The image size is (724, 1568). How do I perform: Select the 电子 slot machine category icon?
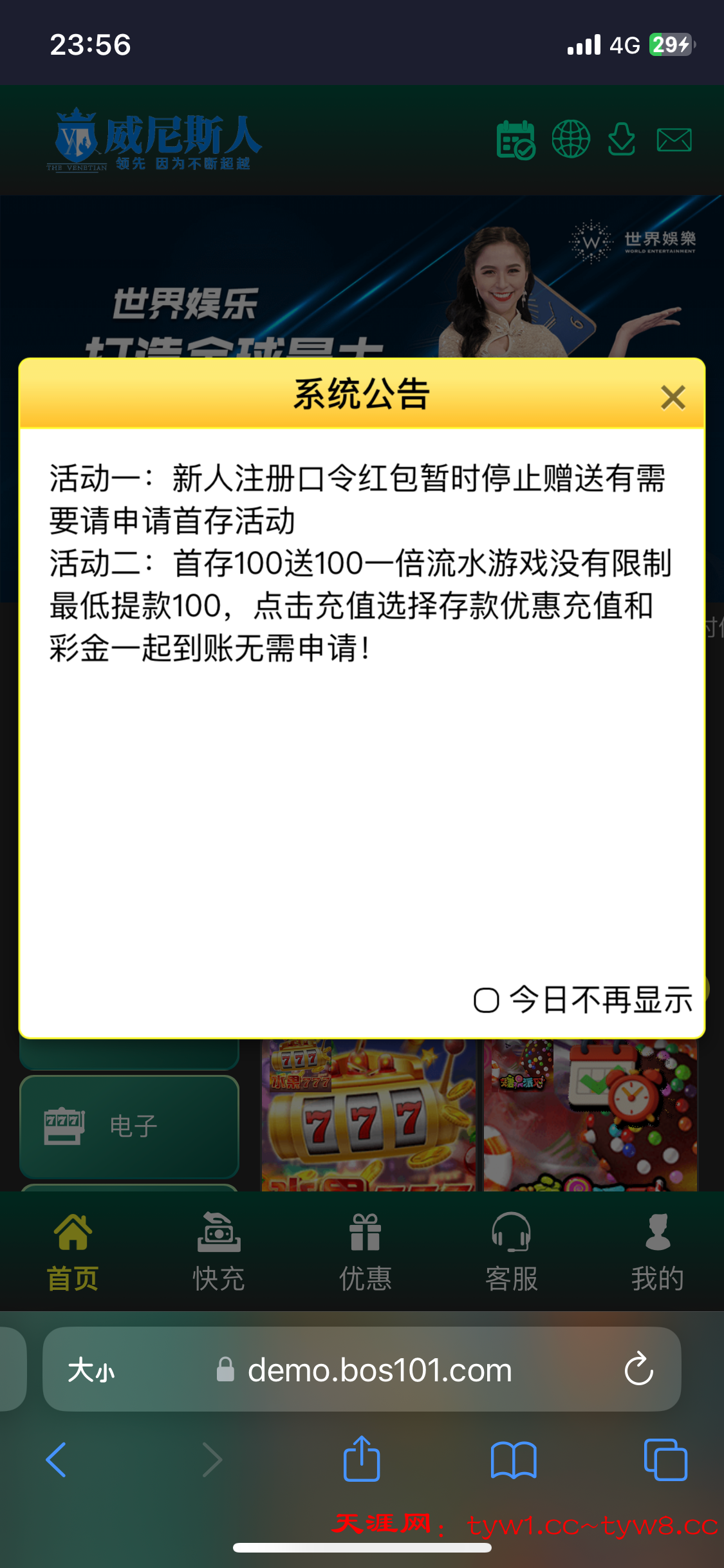tap(62, 1126)
